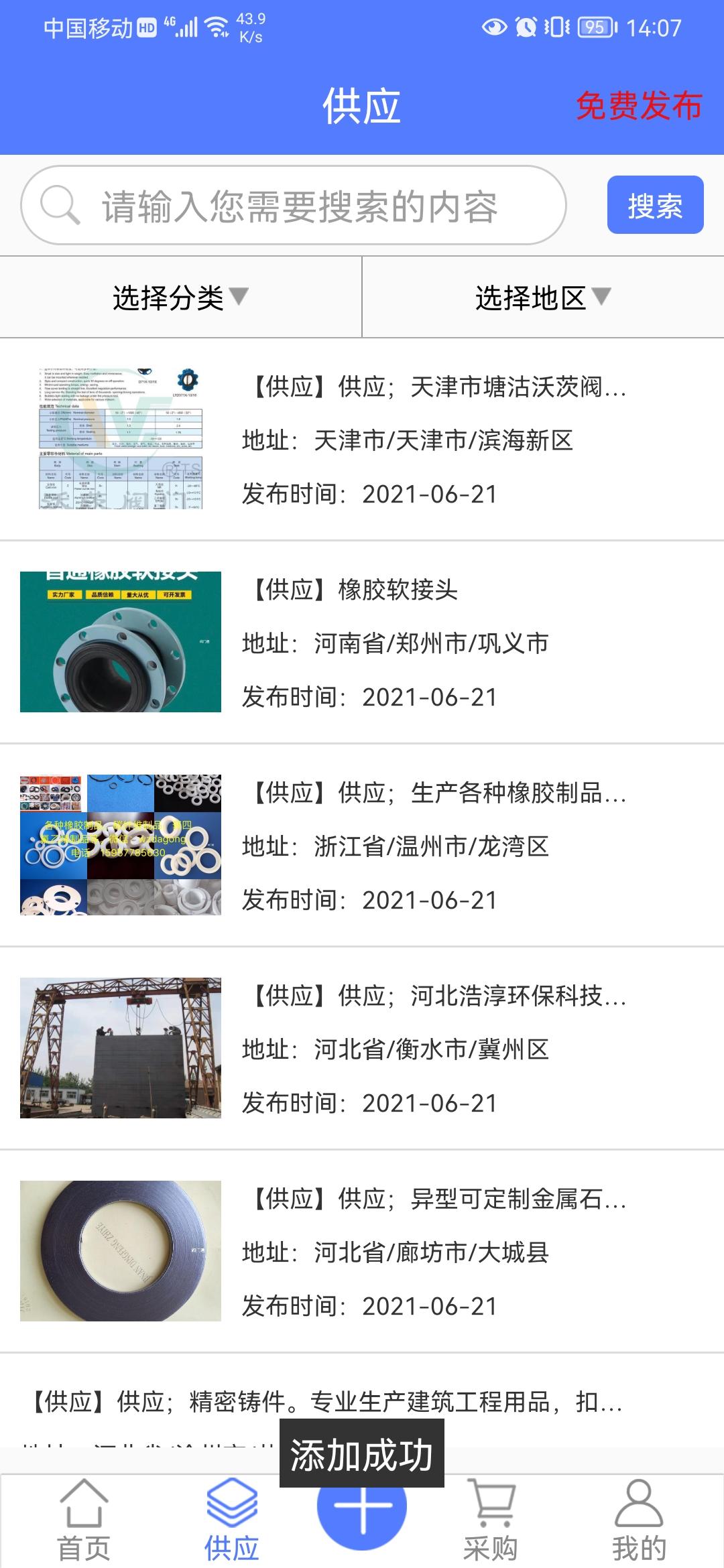This screenshot has width=724, height=1568.
Task: Tap 免费发布 to post for free
Action: pos(638,106)
